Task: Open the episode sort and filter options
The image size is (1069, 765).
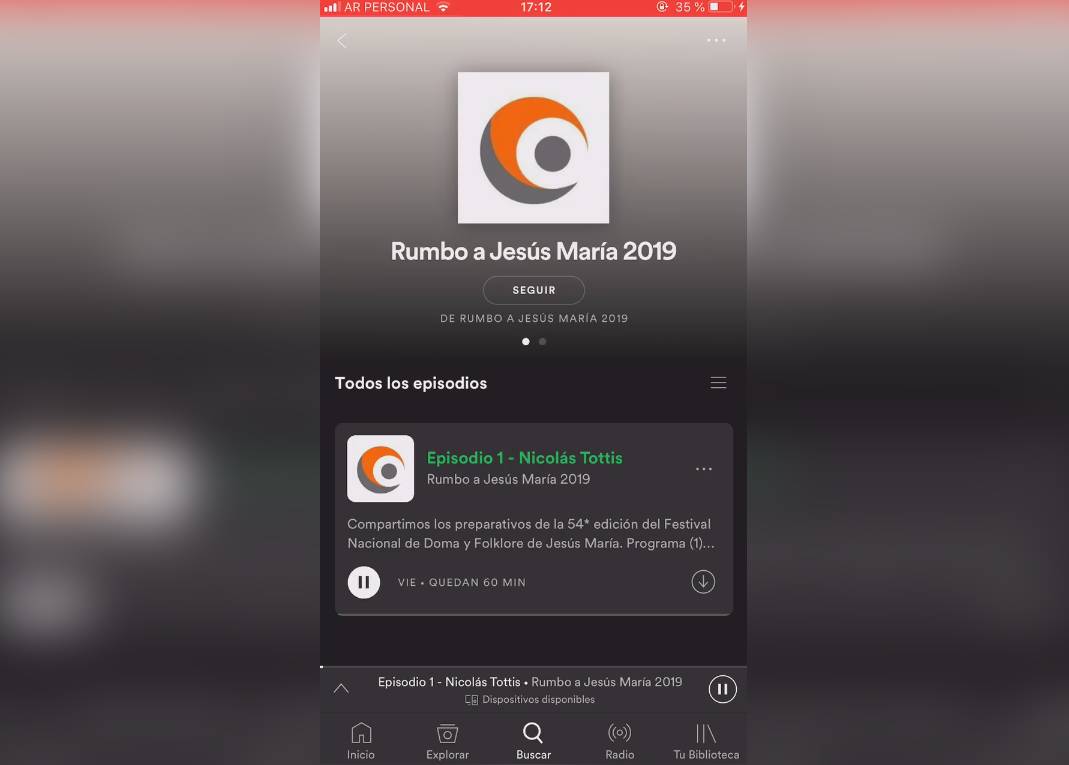Action: [718, 383]
